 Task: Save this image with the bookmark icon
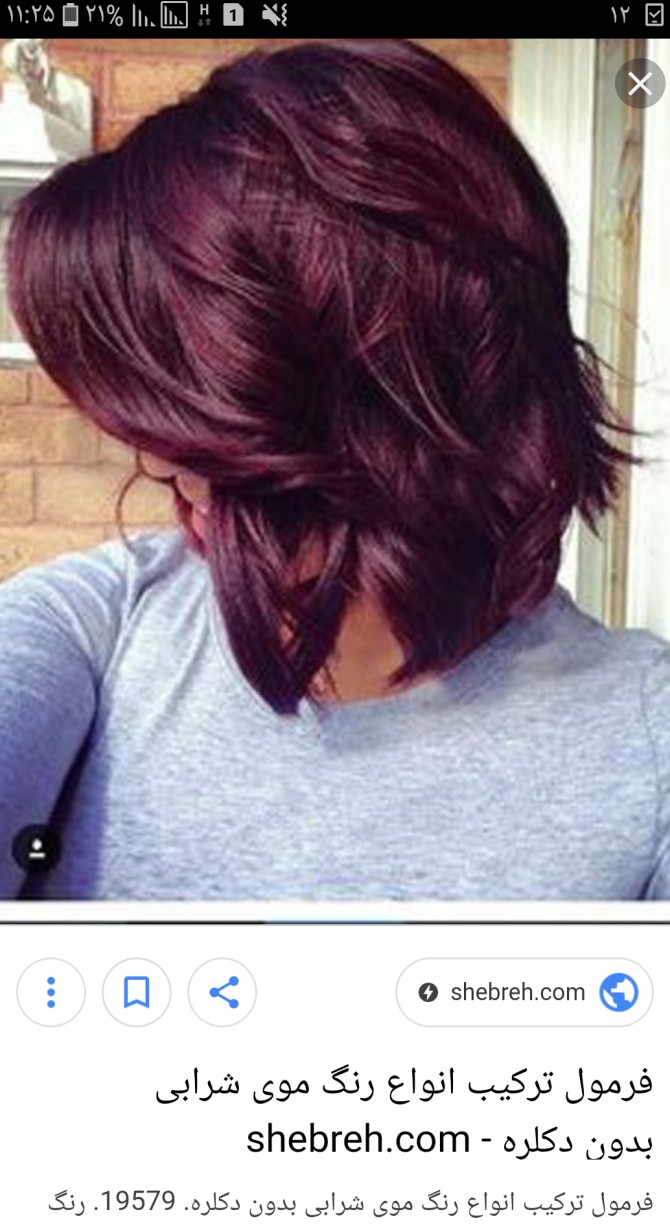[137, 992]
